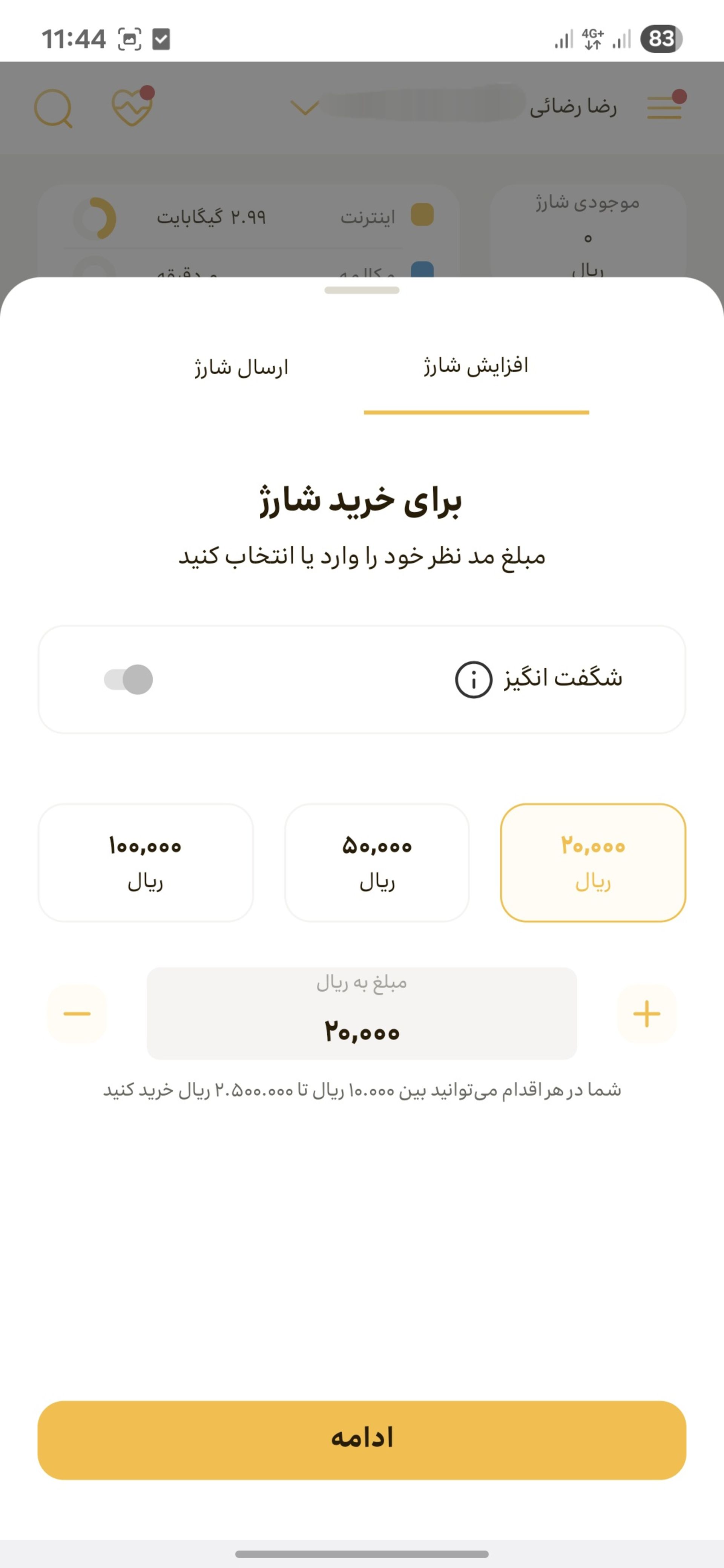This screenshot has height=1568, width=724.
Task: Select the افزایش شارژ tab
Action: click(x=476, y=366)
